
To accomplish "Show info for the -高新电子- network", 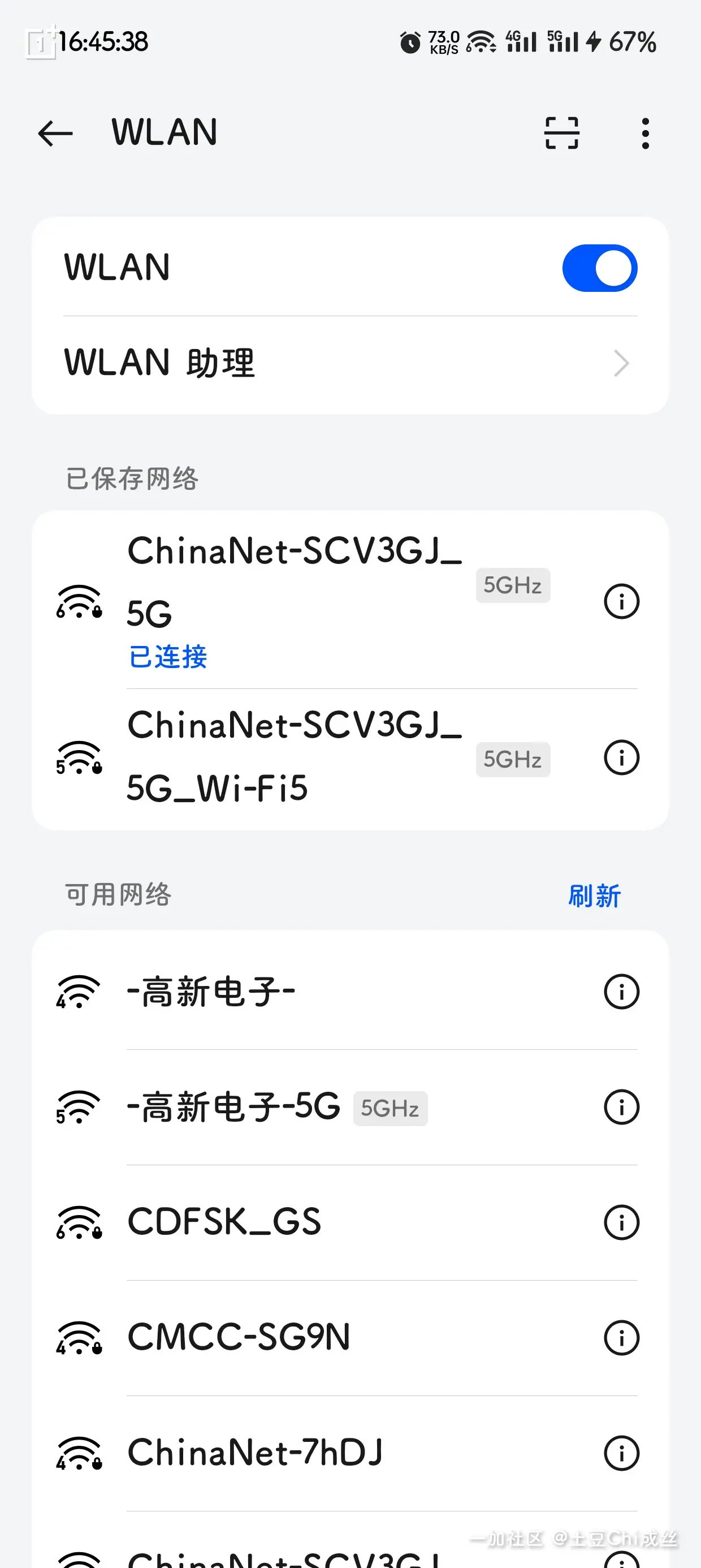I will 621,992.
